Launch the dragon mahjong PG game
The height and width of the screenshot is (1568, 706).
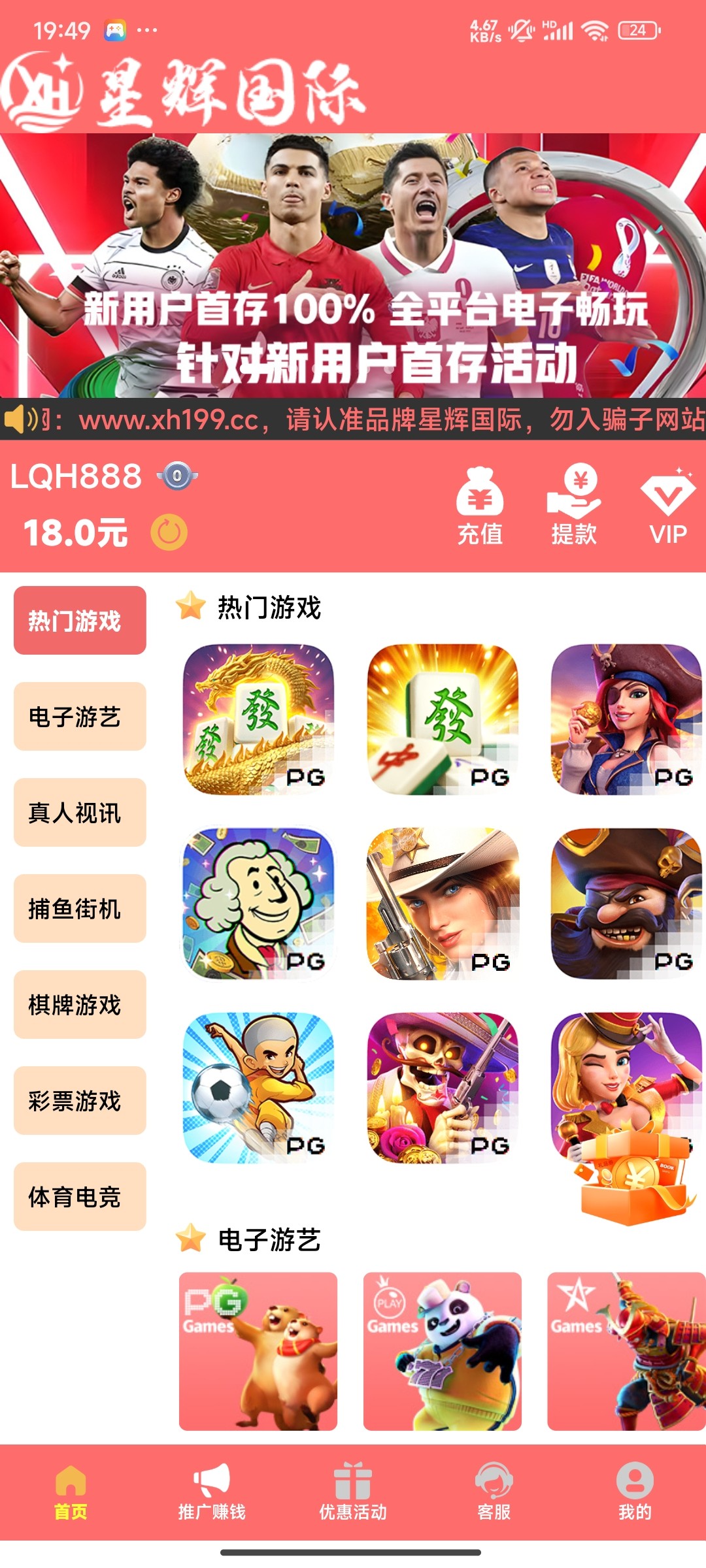(259, 719)
